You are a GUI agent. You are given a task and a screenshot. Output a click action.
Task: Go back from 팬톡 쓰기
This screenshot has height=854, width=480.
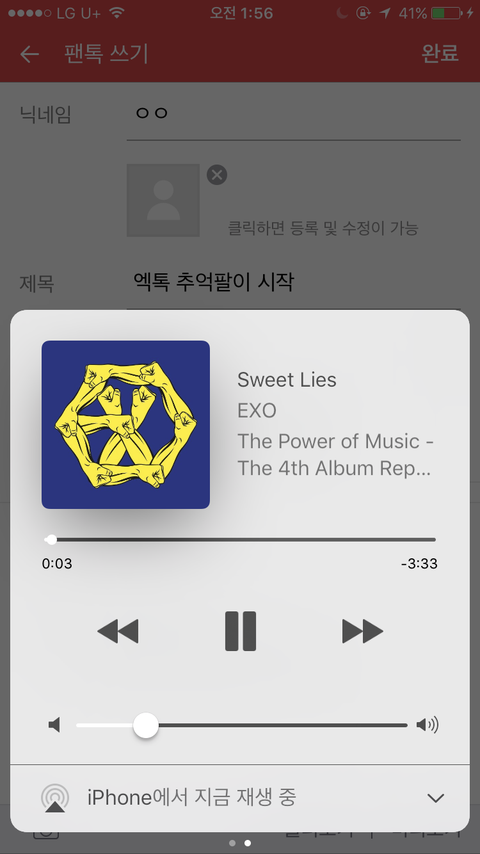(x=29, y=54)
